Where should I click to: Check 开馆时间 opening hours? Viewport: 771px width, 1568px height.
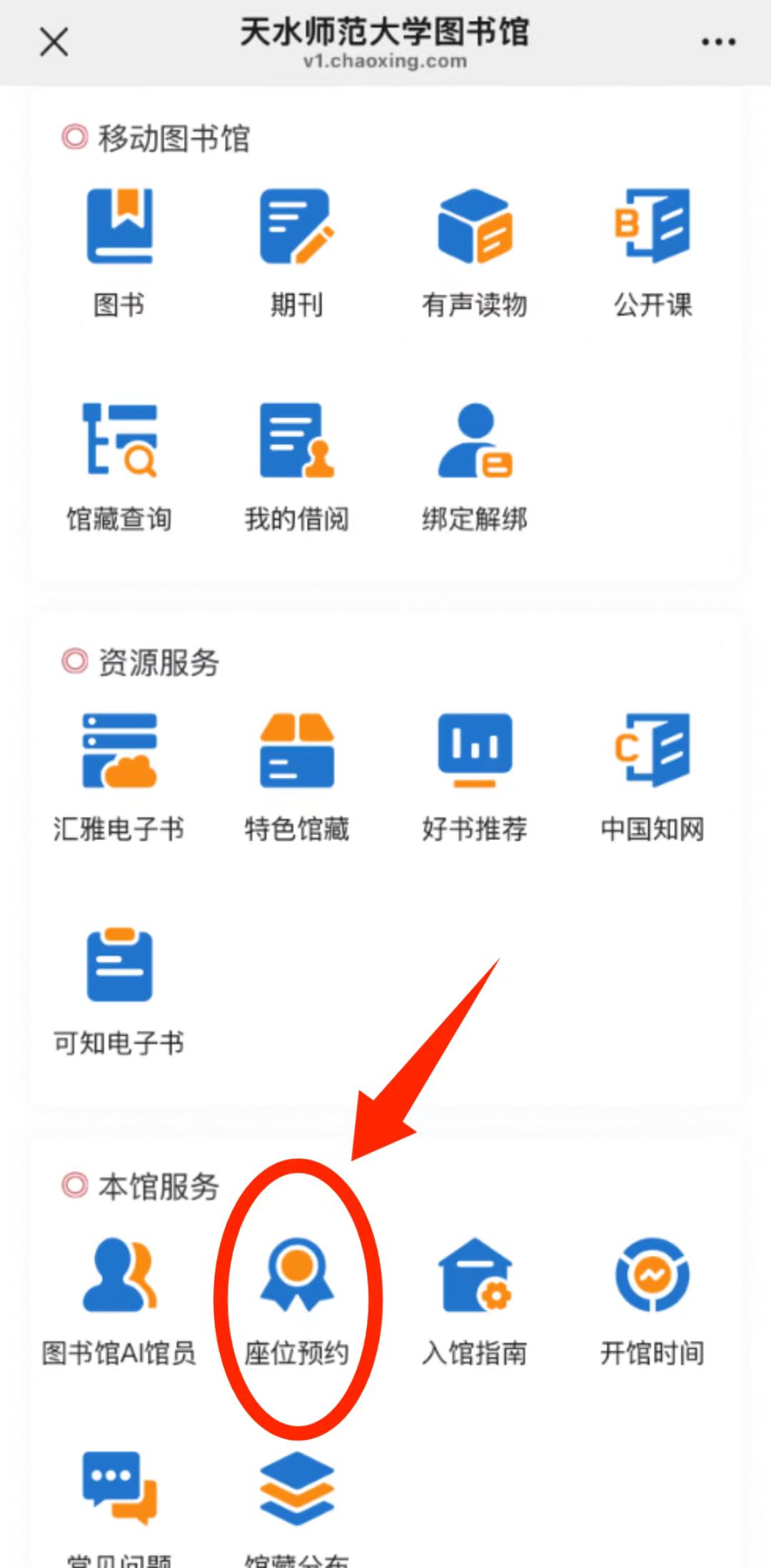(x=652, y=1275)
